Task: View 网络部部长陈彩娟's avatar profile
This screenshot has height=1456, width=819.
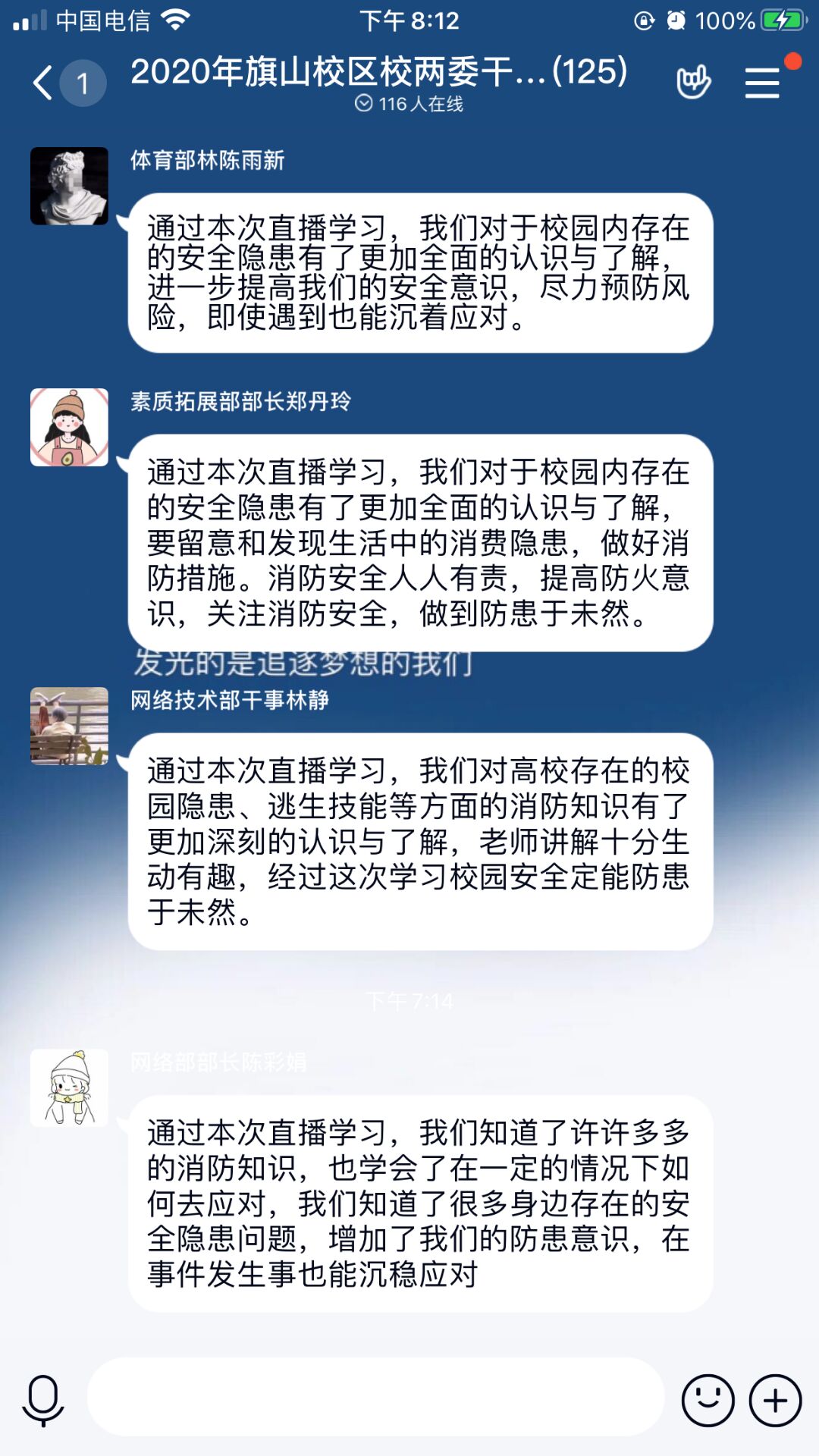Action: [x=69, y=1087]
